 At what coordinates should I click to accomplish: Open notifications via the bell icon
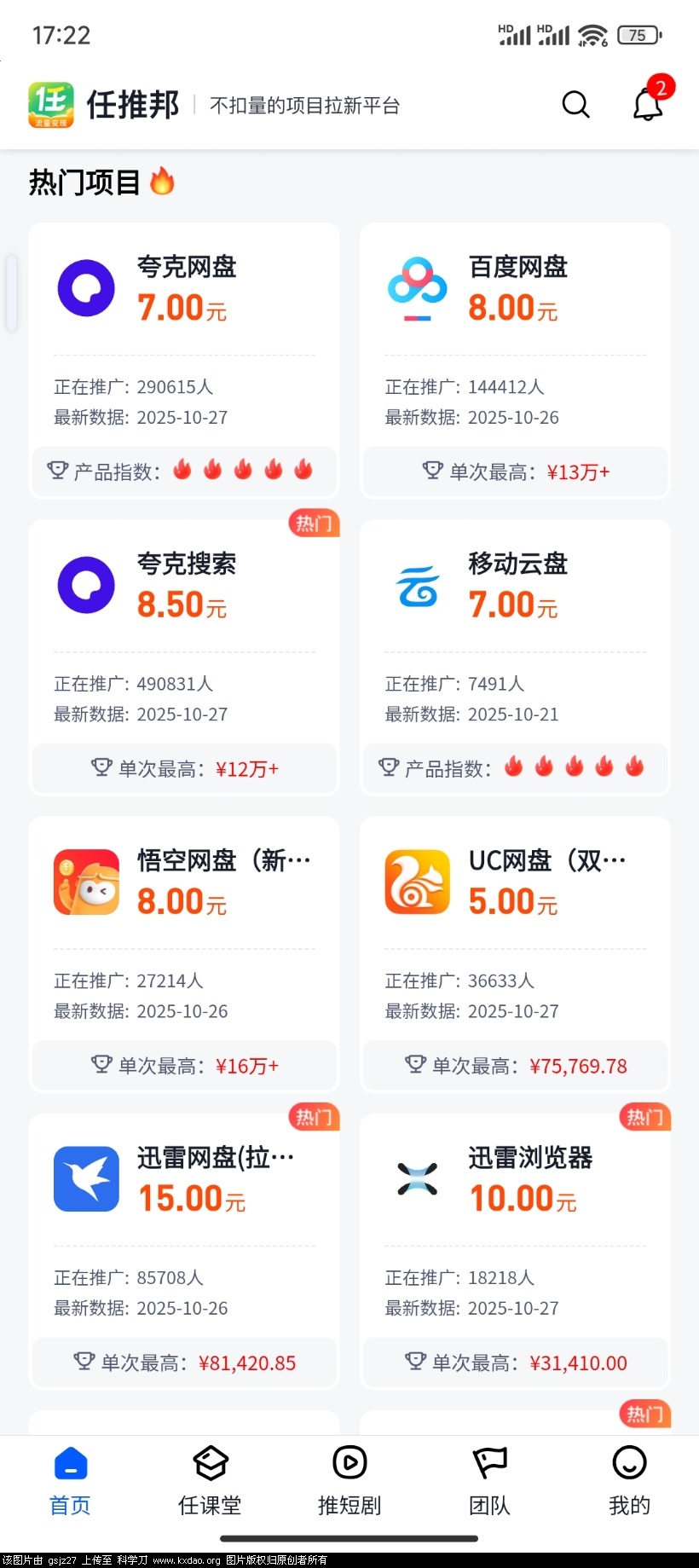[x=648, y=104]
